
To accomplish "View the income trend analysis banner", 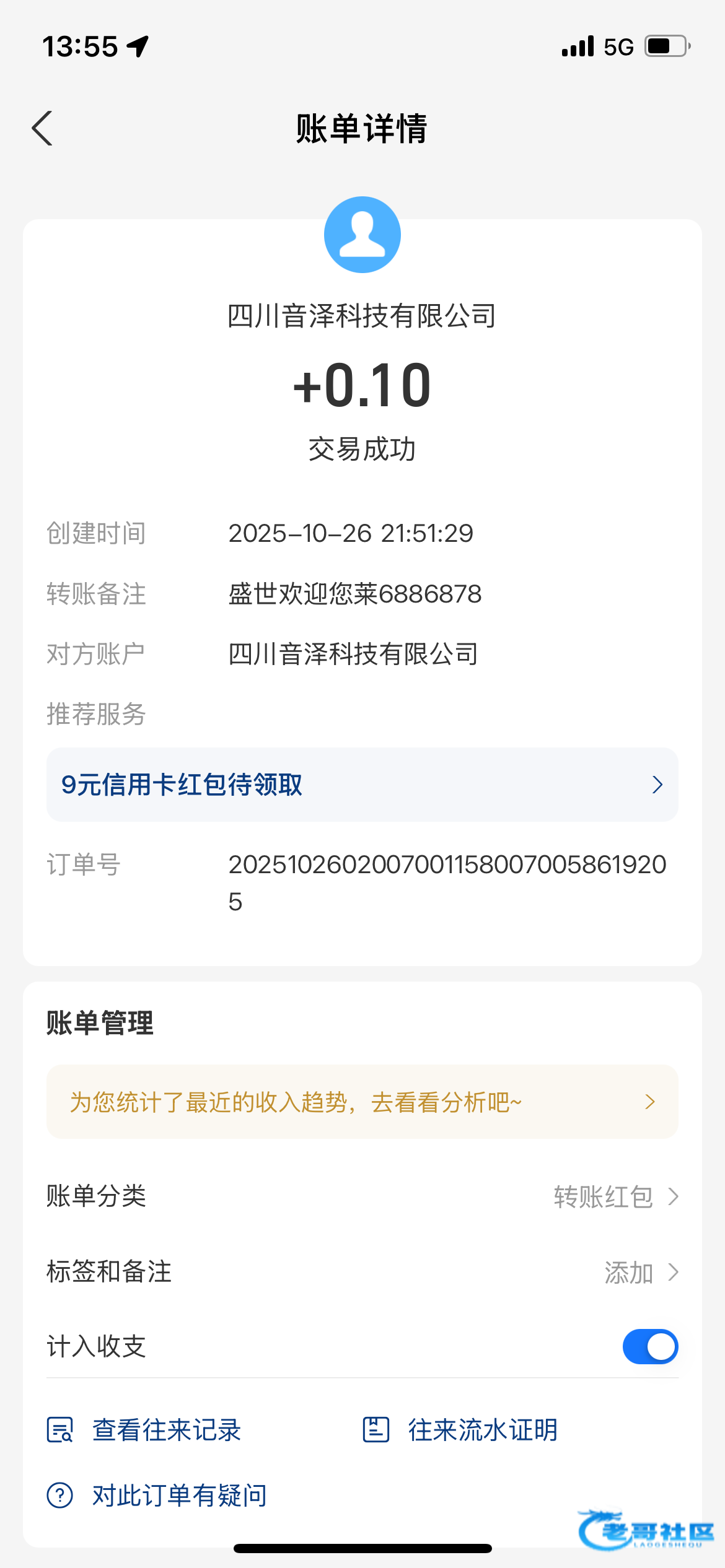I will (x=362, y=1102).
